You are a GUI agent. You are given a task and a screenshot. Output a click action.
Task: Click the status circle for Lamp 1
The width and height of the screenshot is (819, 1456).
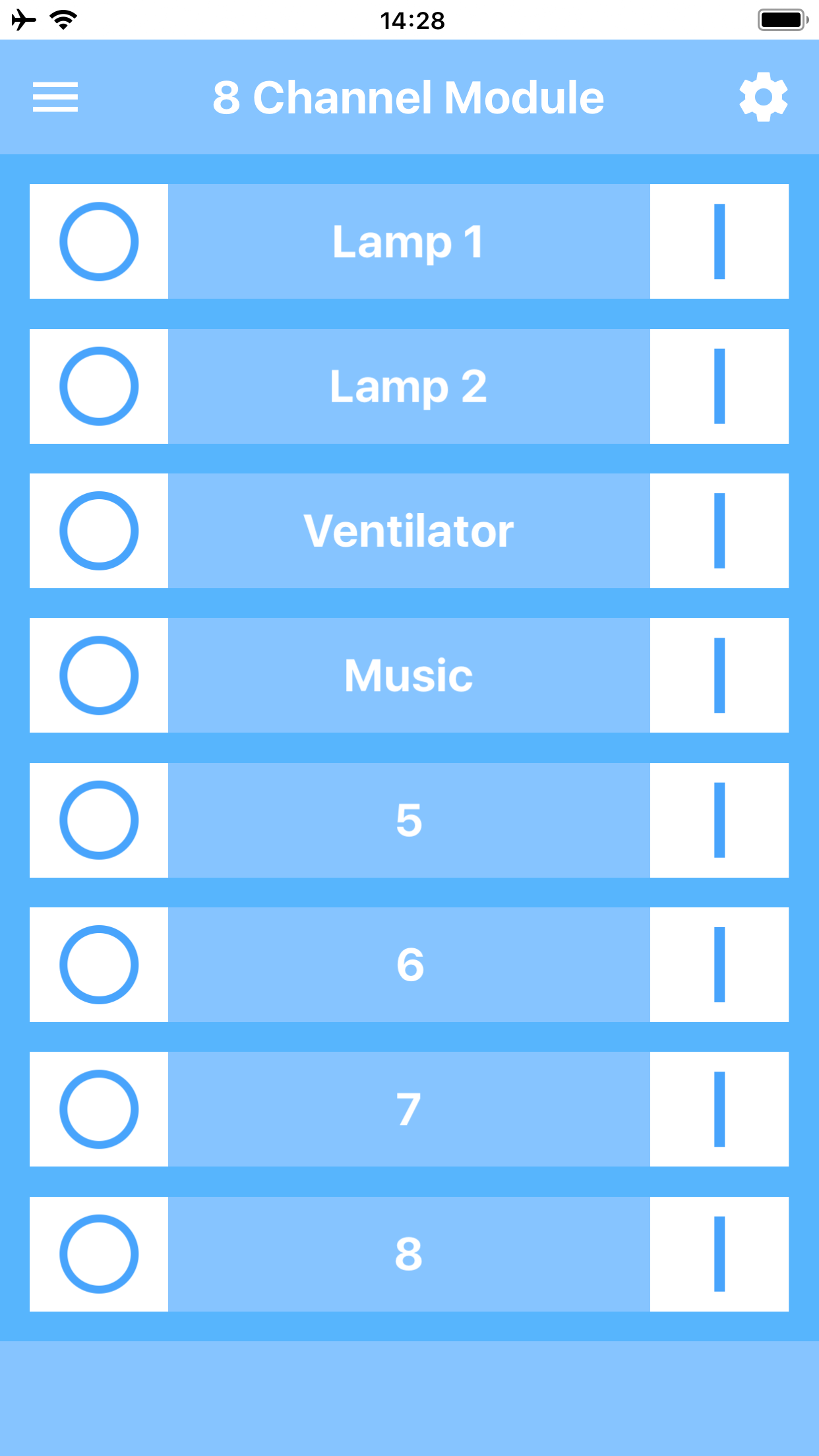pos(99,241)
